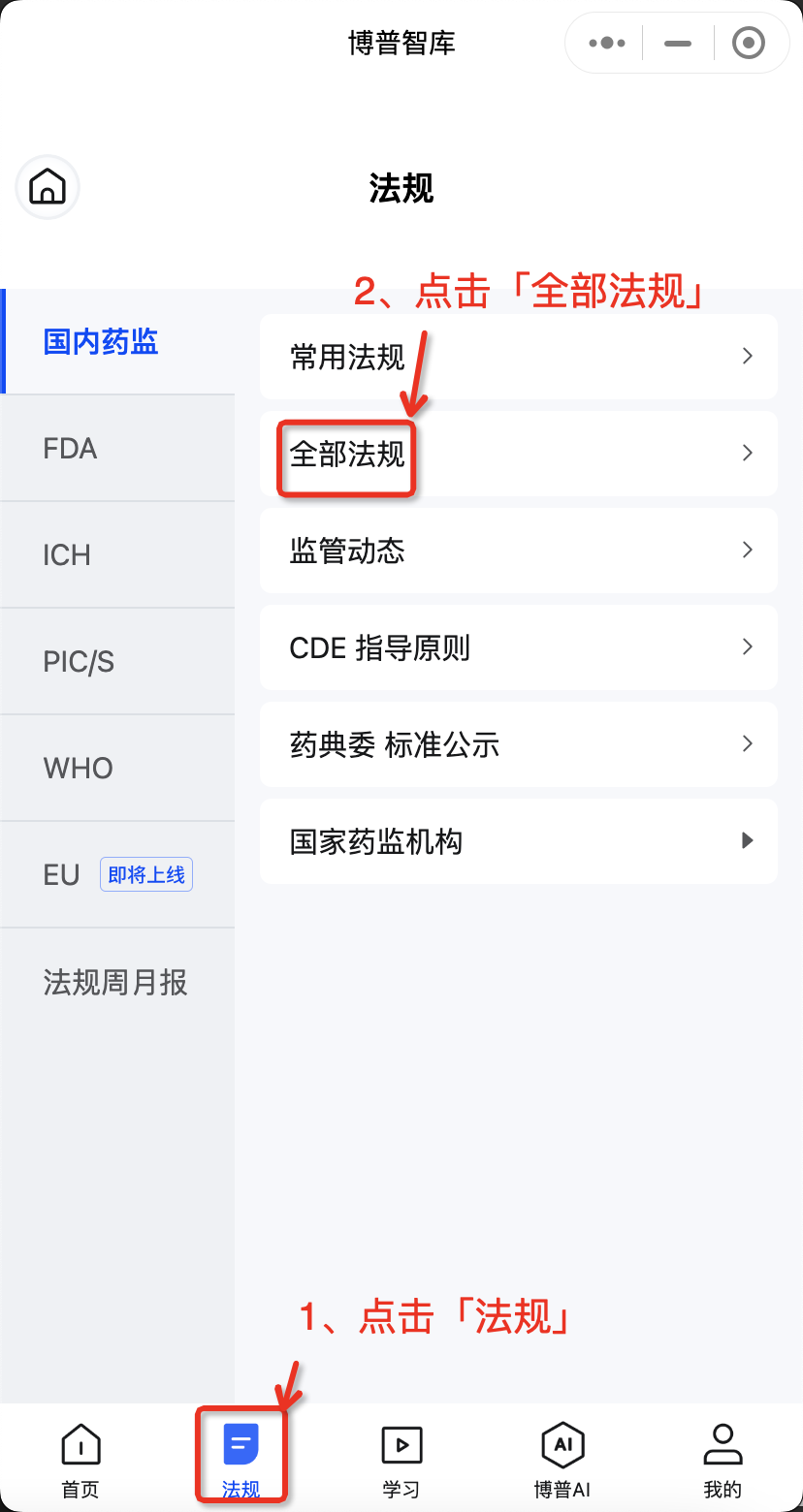The width and height of the screenshot is (803, 1512).
Task: Open the mini program more-options menu
Action: [x=607, y=43]
